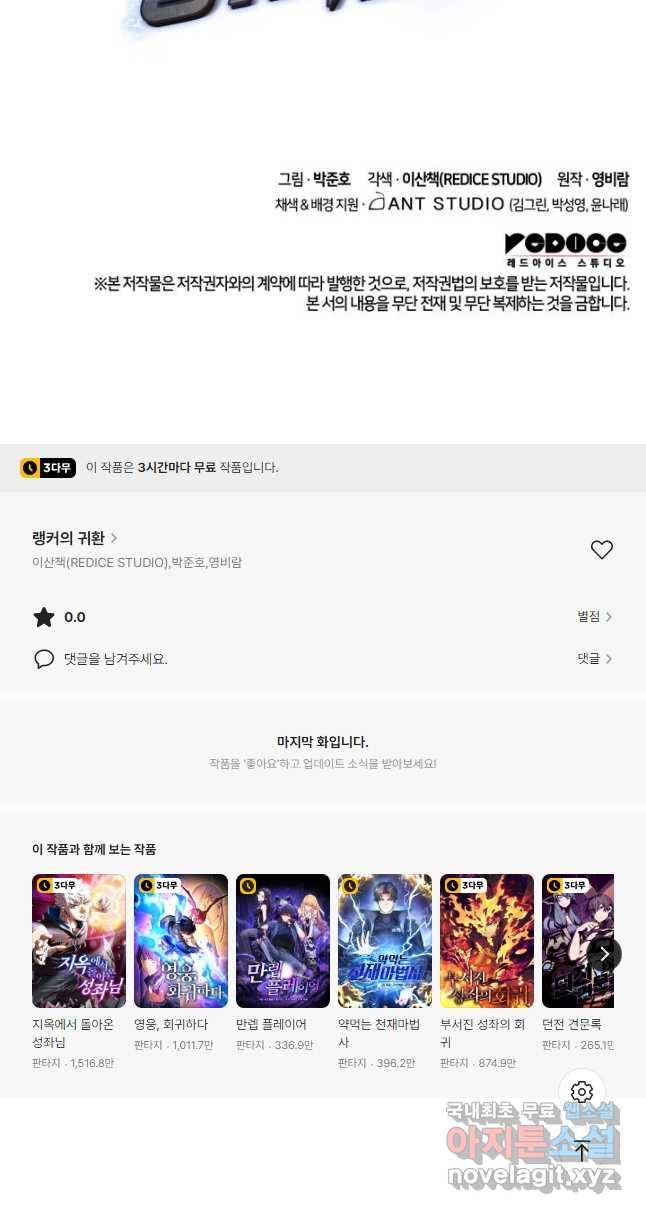The image size is (646, 1214).
Task: Like the series with the heart icon
Action: coord(601,550)
